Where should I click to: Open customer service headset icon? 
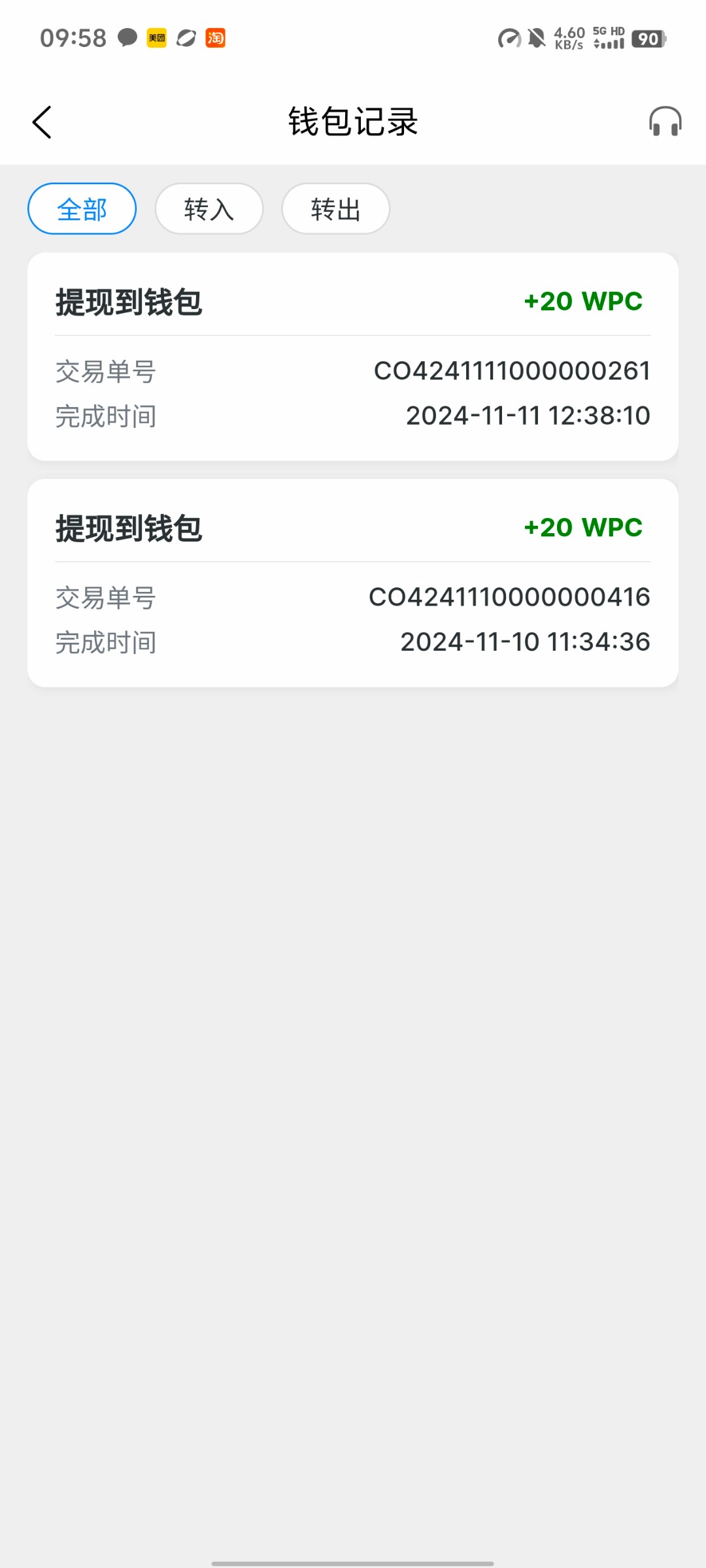point(665,122)
